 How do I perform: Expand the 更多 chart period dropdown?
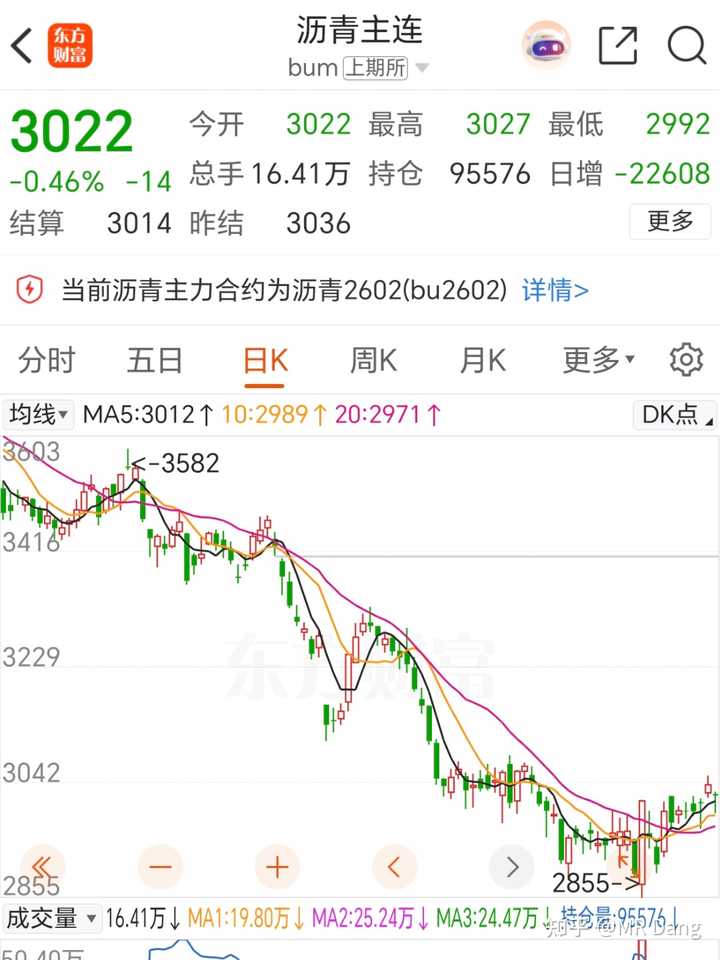click(598, 360)
